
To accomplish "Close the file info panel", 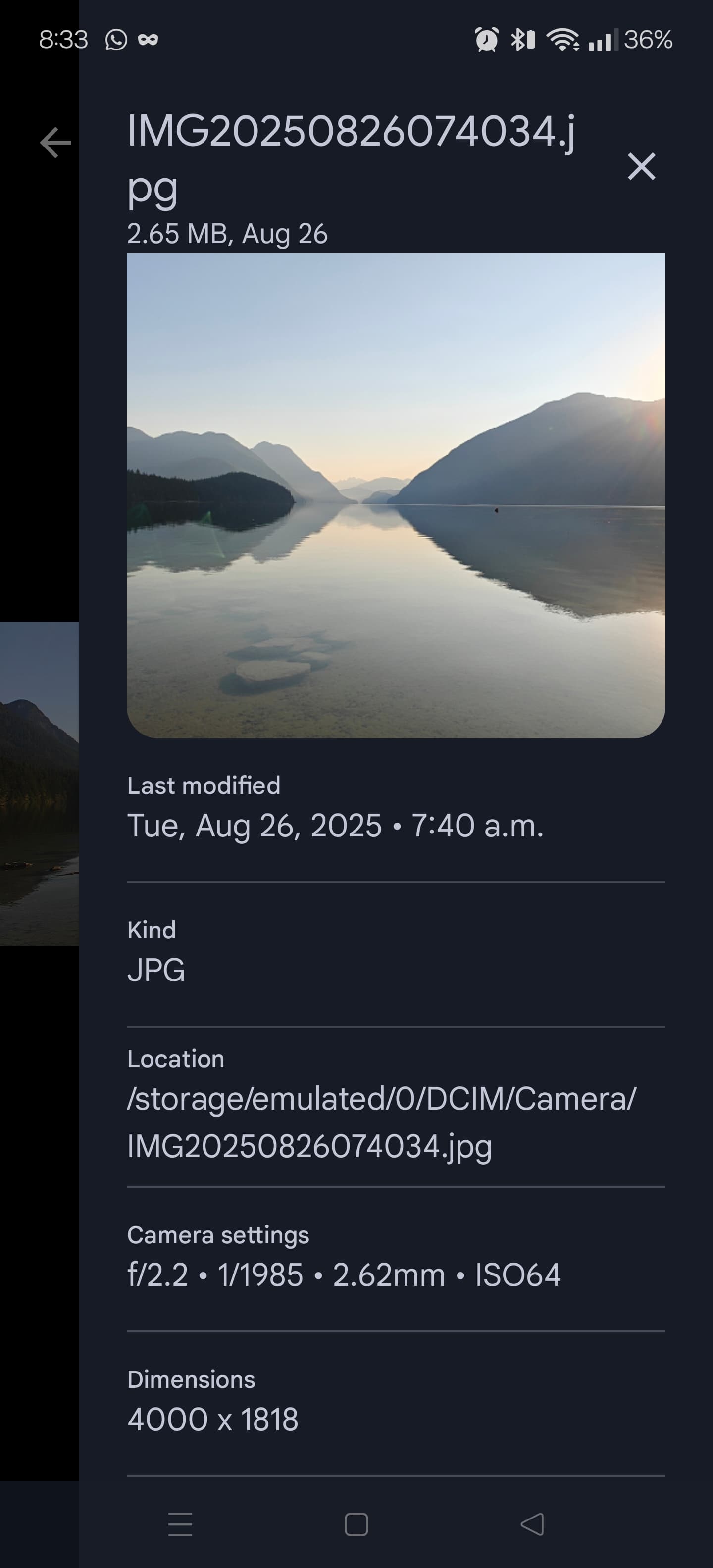I will 641,166.
